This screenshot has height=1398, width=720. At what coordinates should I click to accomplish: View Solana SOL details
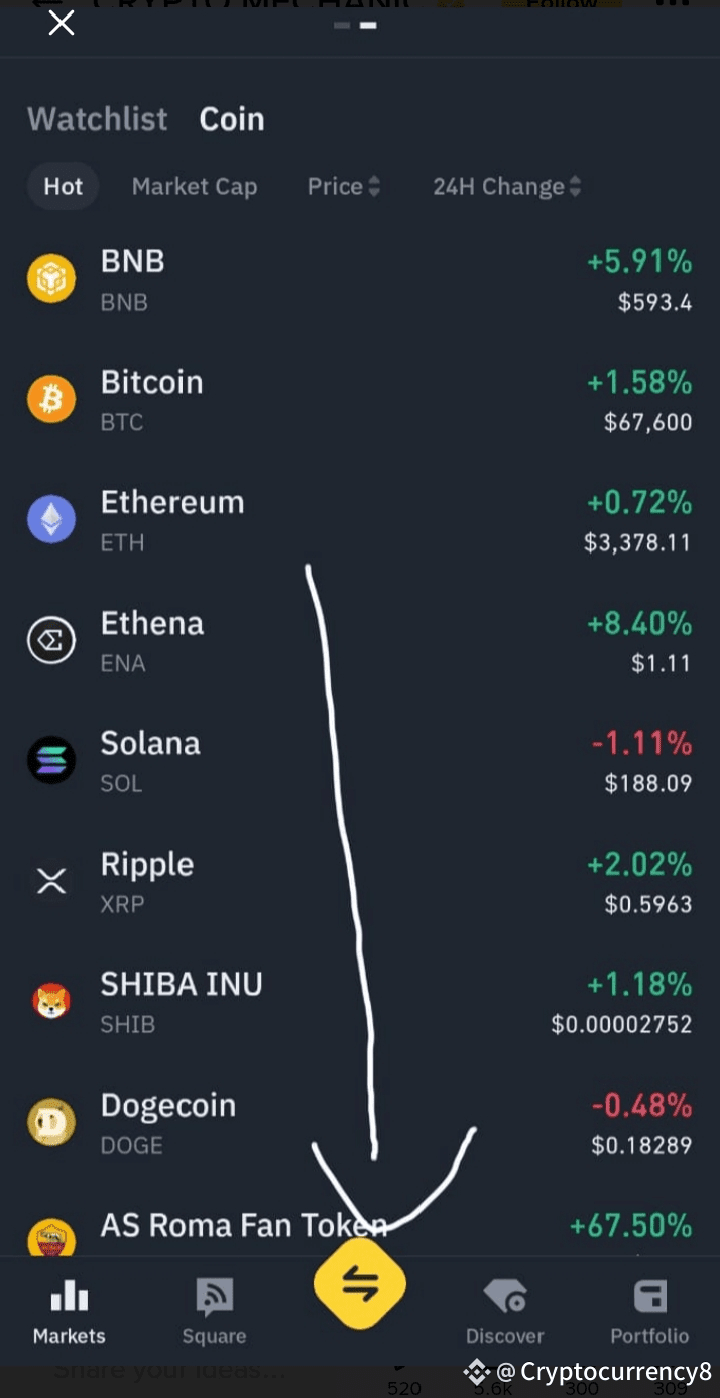(360, 762)
